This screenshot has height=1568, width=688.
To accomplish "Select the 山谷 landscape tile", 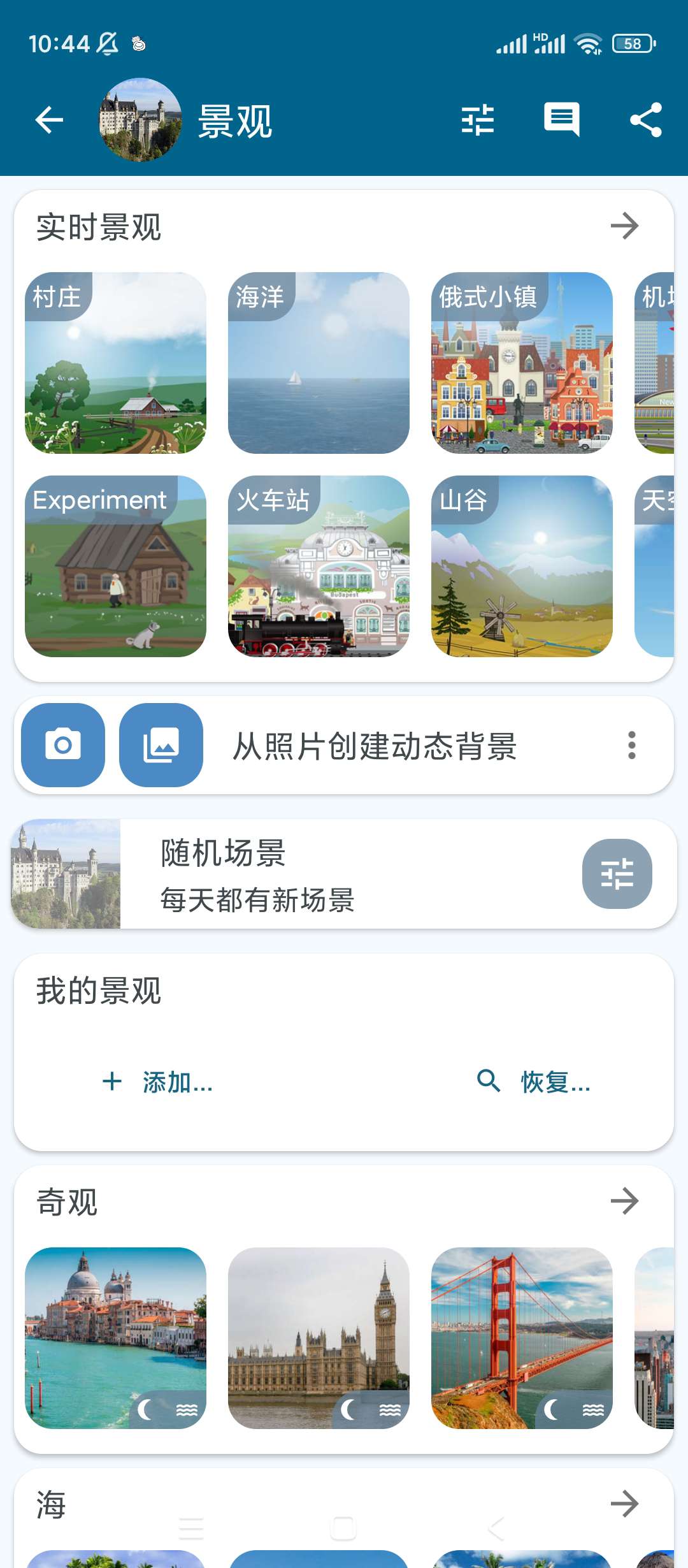I will [x=522, y=566].
